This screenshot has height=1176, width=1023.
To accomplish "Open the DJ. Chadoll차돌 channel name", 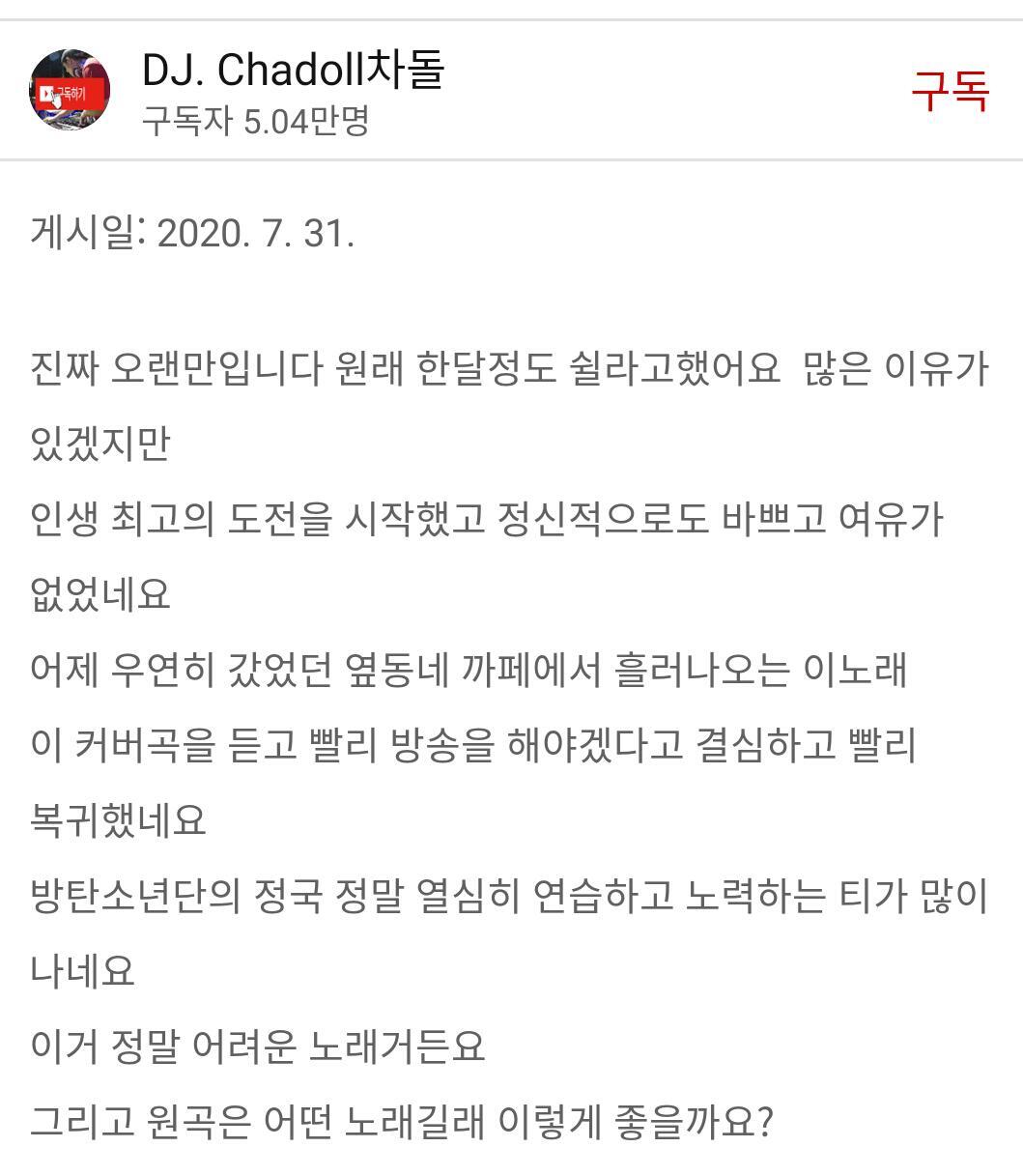I will tap(293, 71).
